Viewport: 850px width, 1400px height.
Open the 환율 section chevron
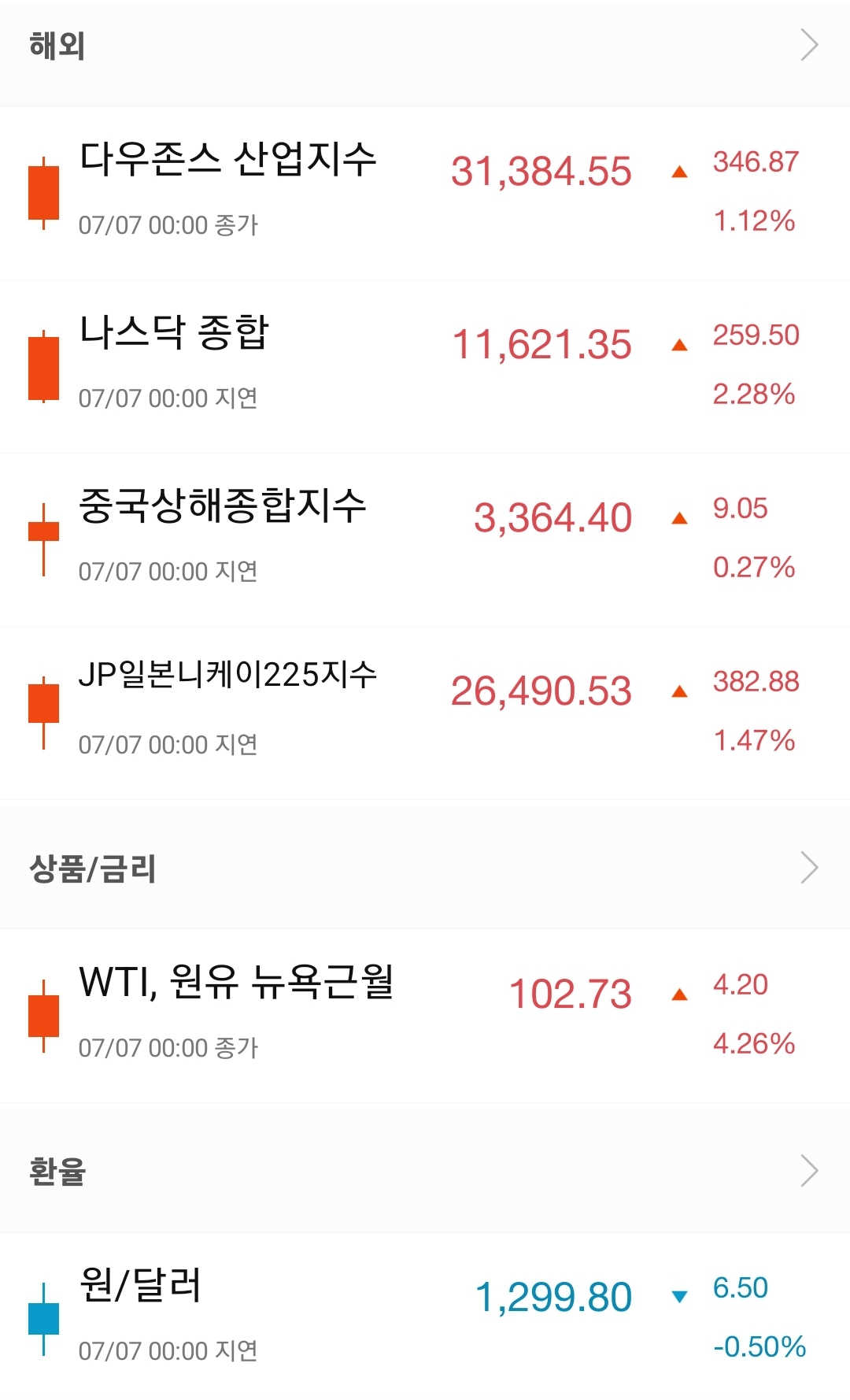[x=809, y=1171]
